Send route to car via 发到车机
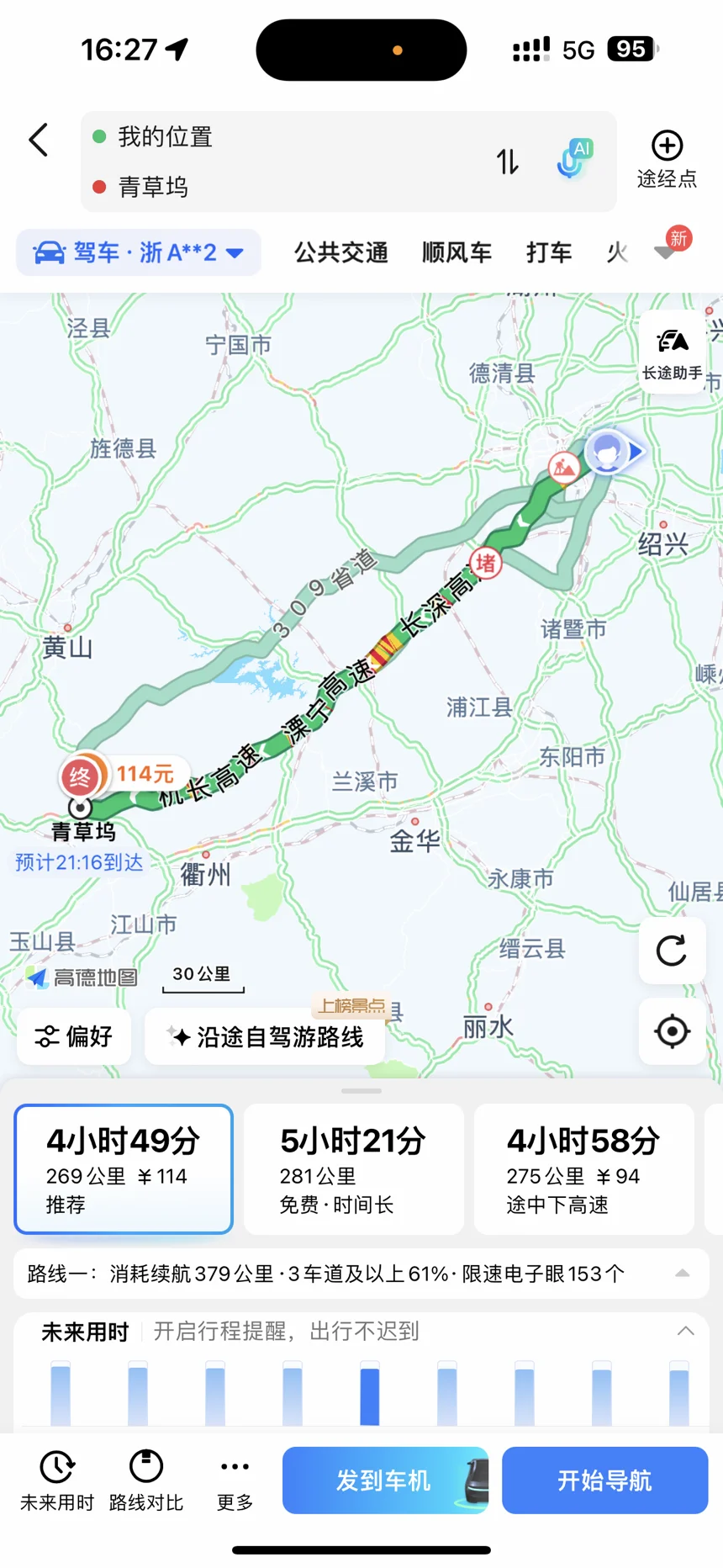 point(384,1481)
